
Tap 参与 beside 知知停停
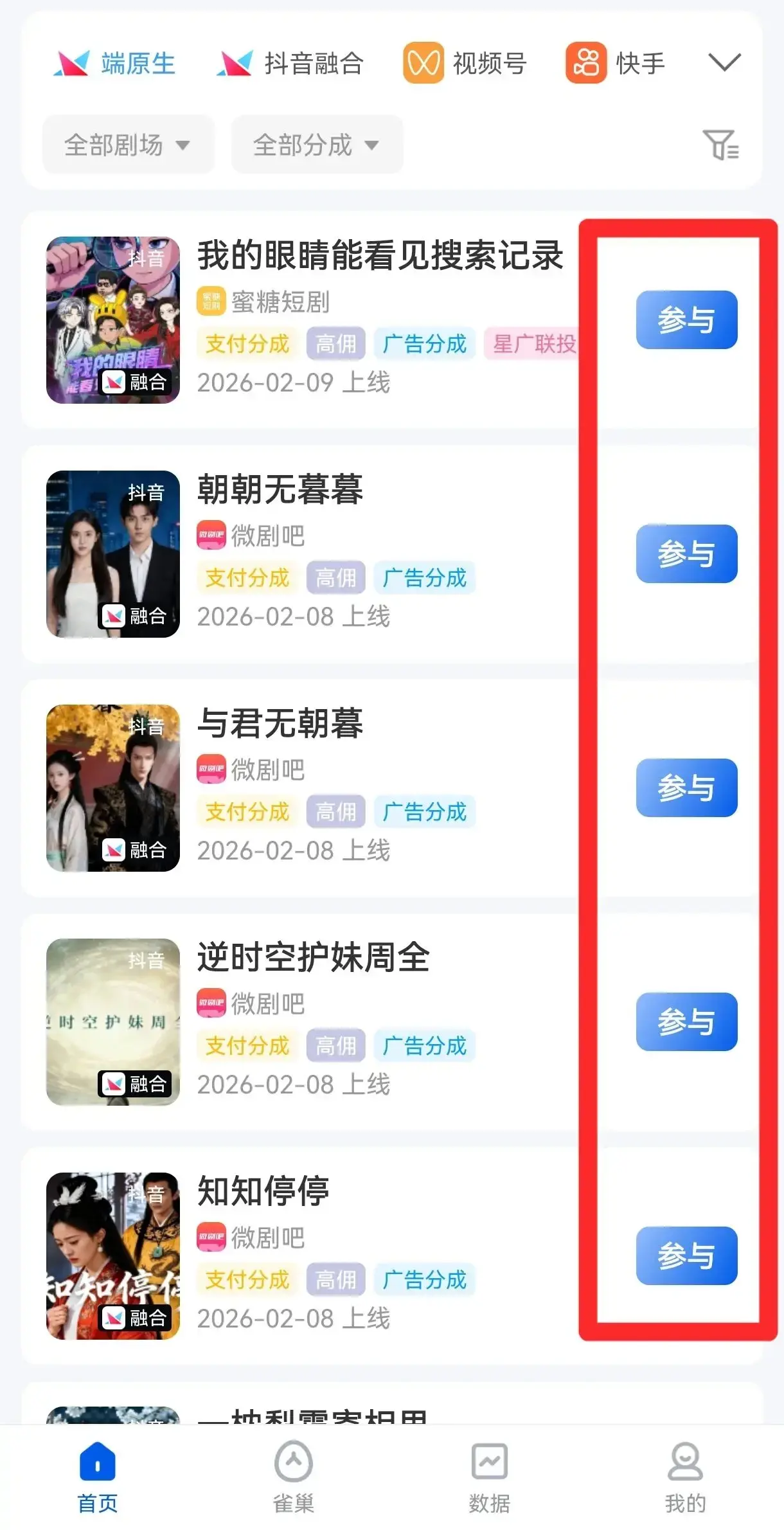686,1255
